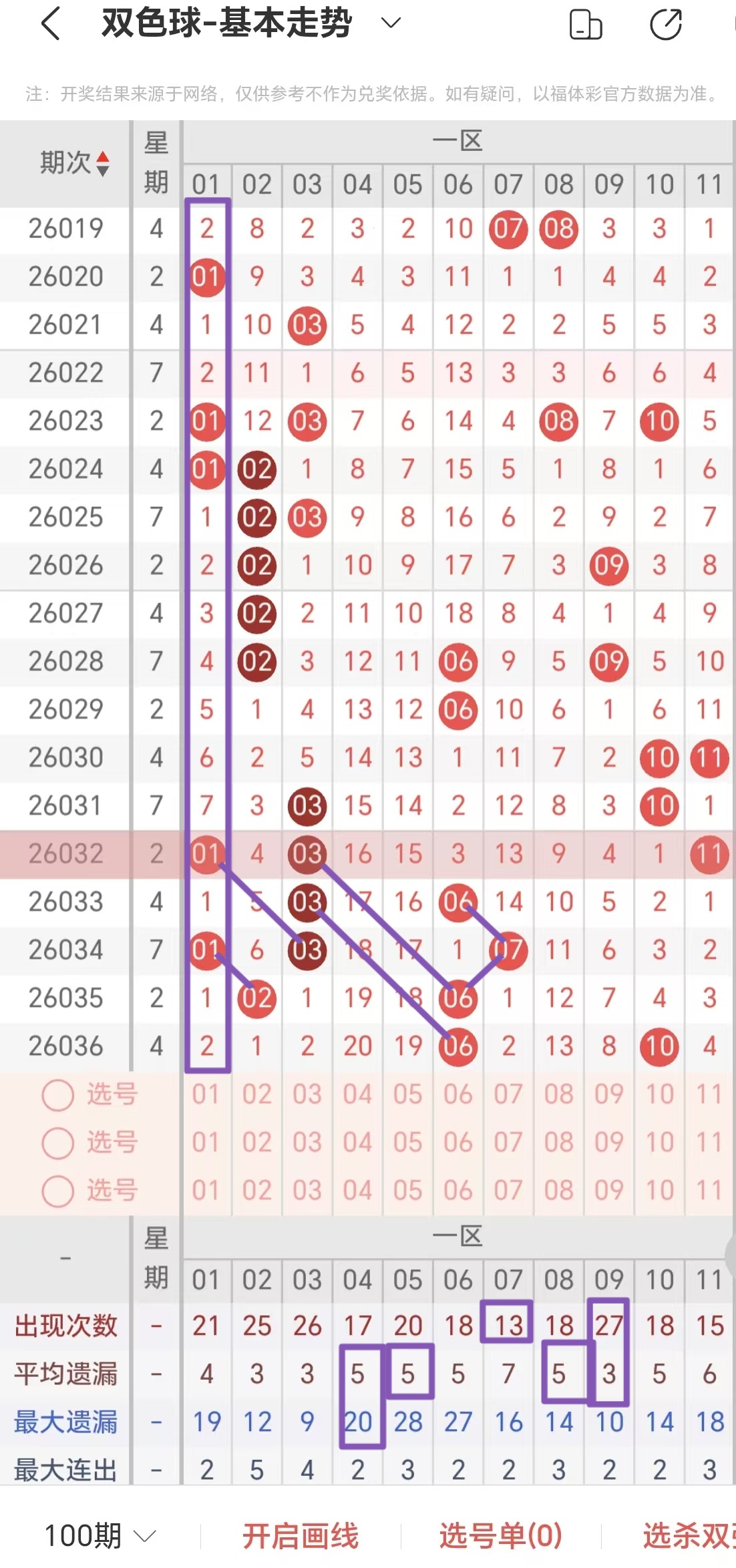Tap the red ball 07 in row 26019
The width and height of the screenshot is (736, 1568).
[x=508, y=229]
